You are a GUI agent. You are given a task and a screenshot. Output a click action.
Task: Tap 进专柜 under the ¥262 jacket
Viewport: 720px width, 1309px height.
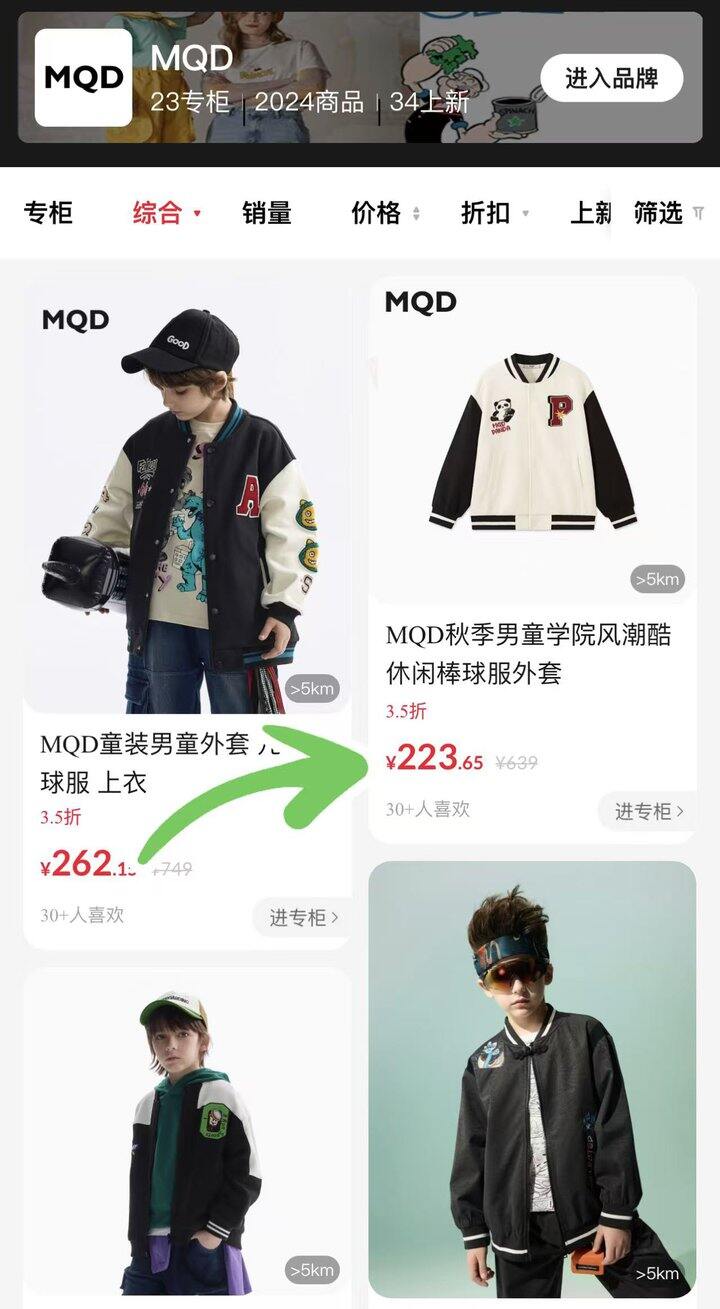pos(303,917)
